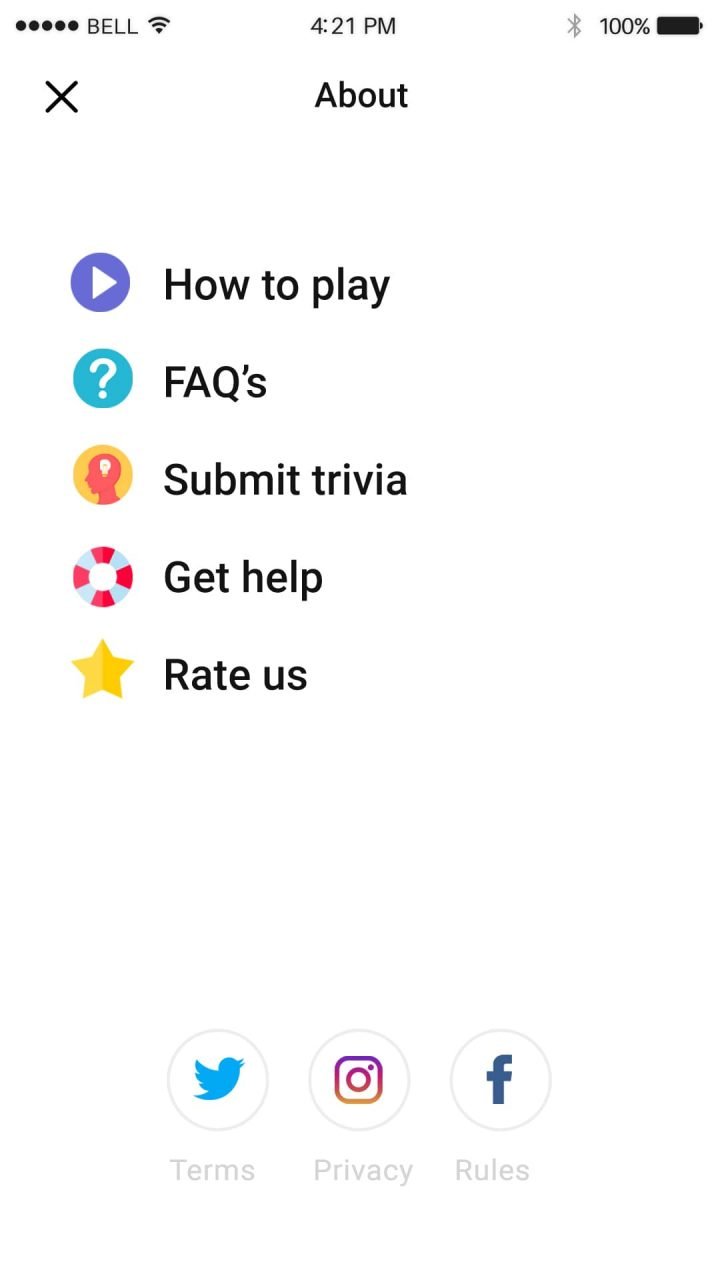Close the About screen

[x=61, y=97]
